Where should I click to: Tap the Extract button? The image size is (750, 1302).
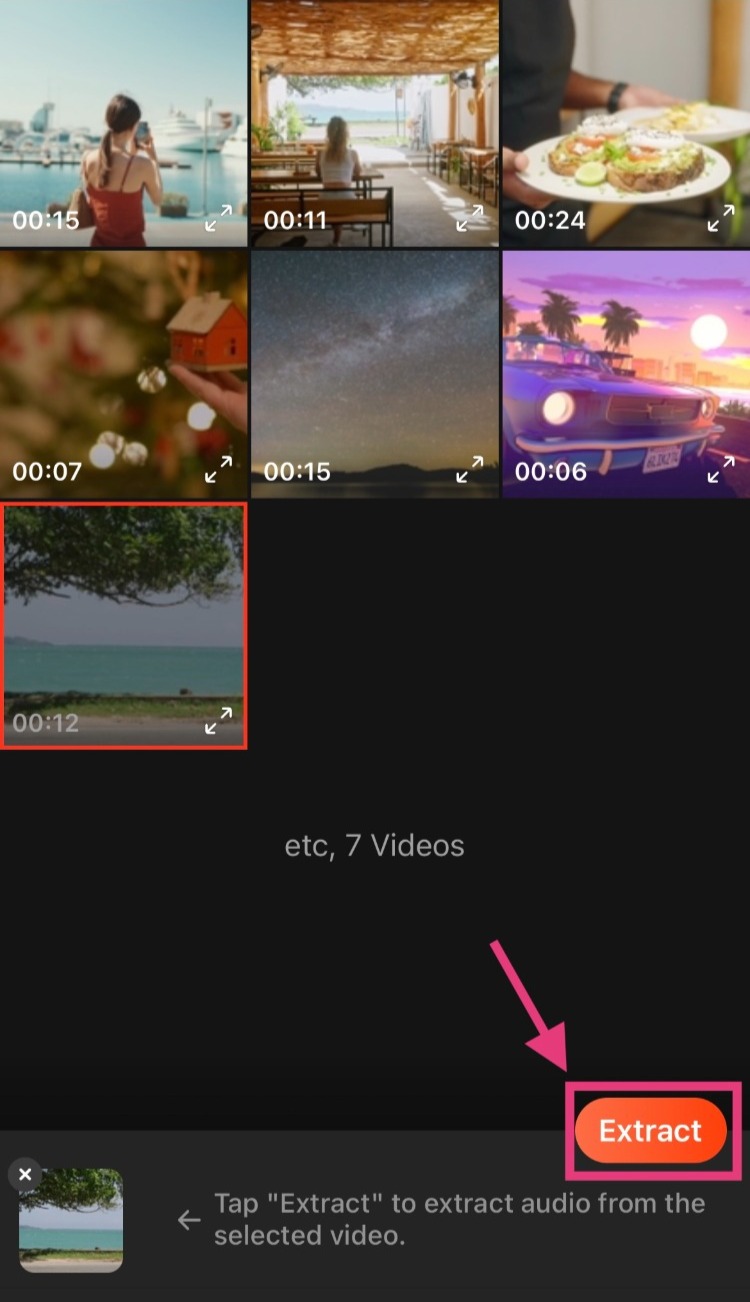(650, 1131)
